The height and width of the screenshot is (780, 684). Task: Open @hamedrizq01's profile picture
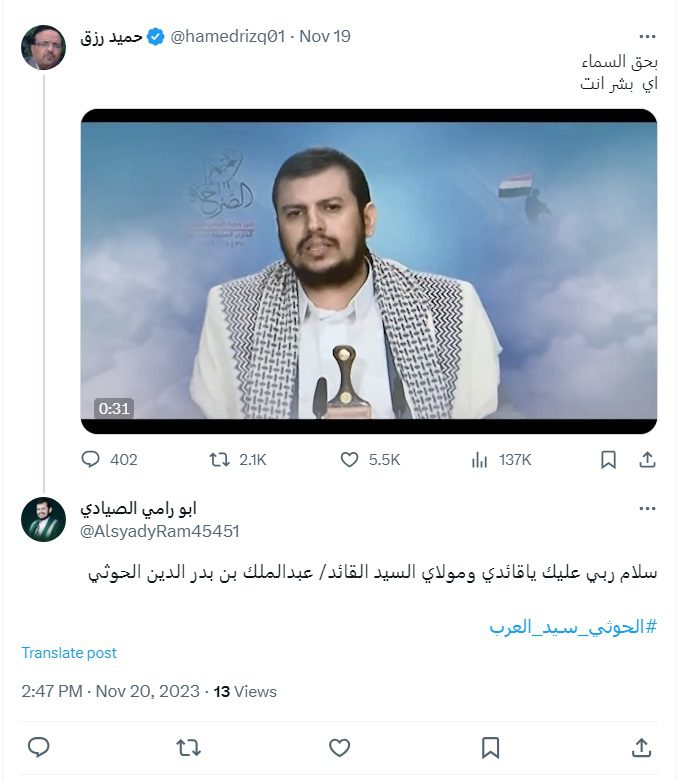point(43,47)
